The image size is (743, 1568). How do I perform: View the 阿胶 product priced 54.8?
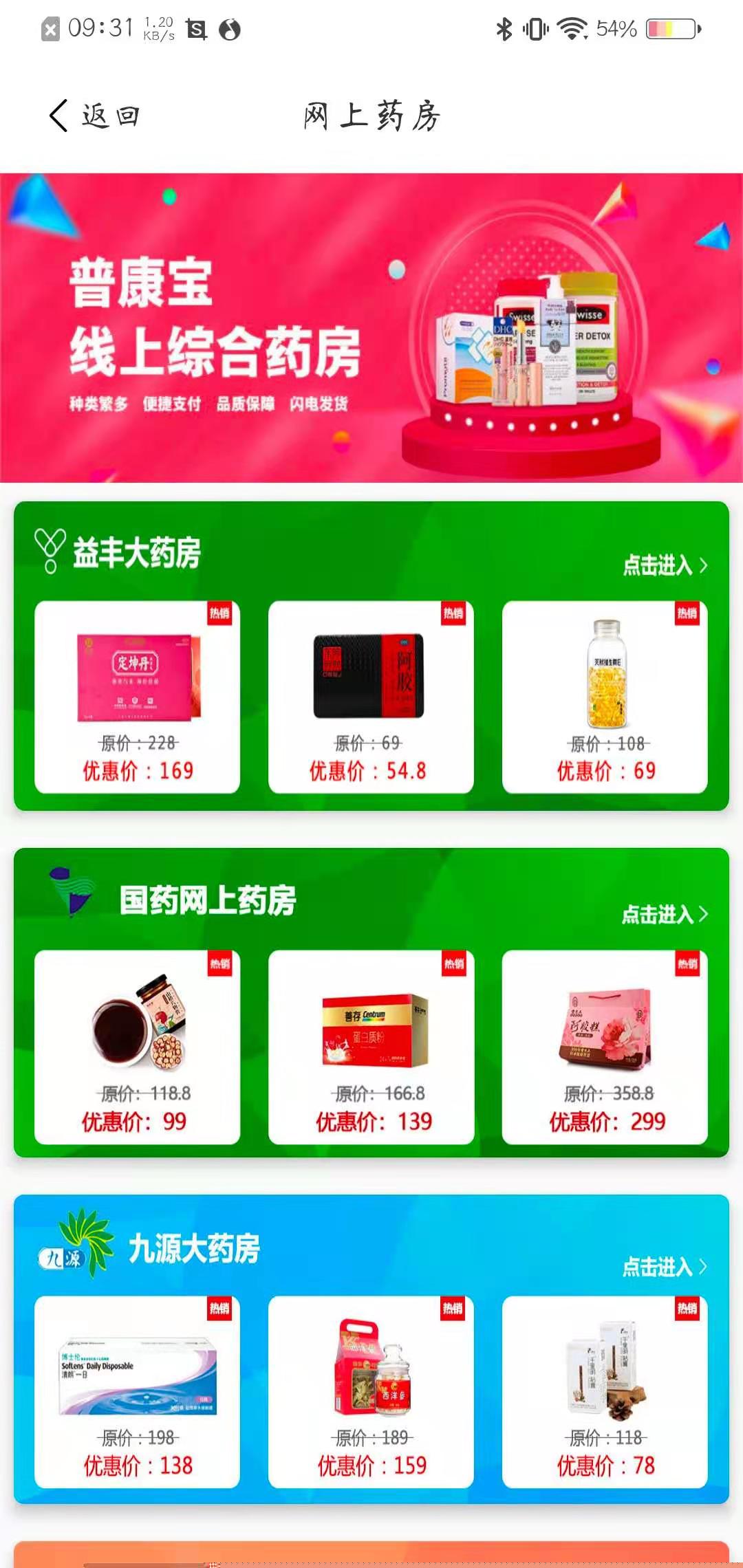click(371, 697)
